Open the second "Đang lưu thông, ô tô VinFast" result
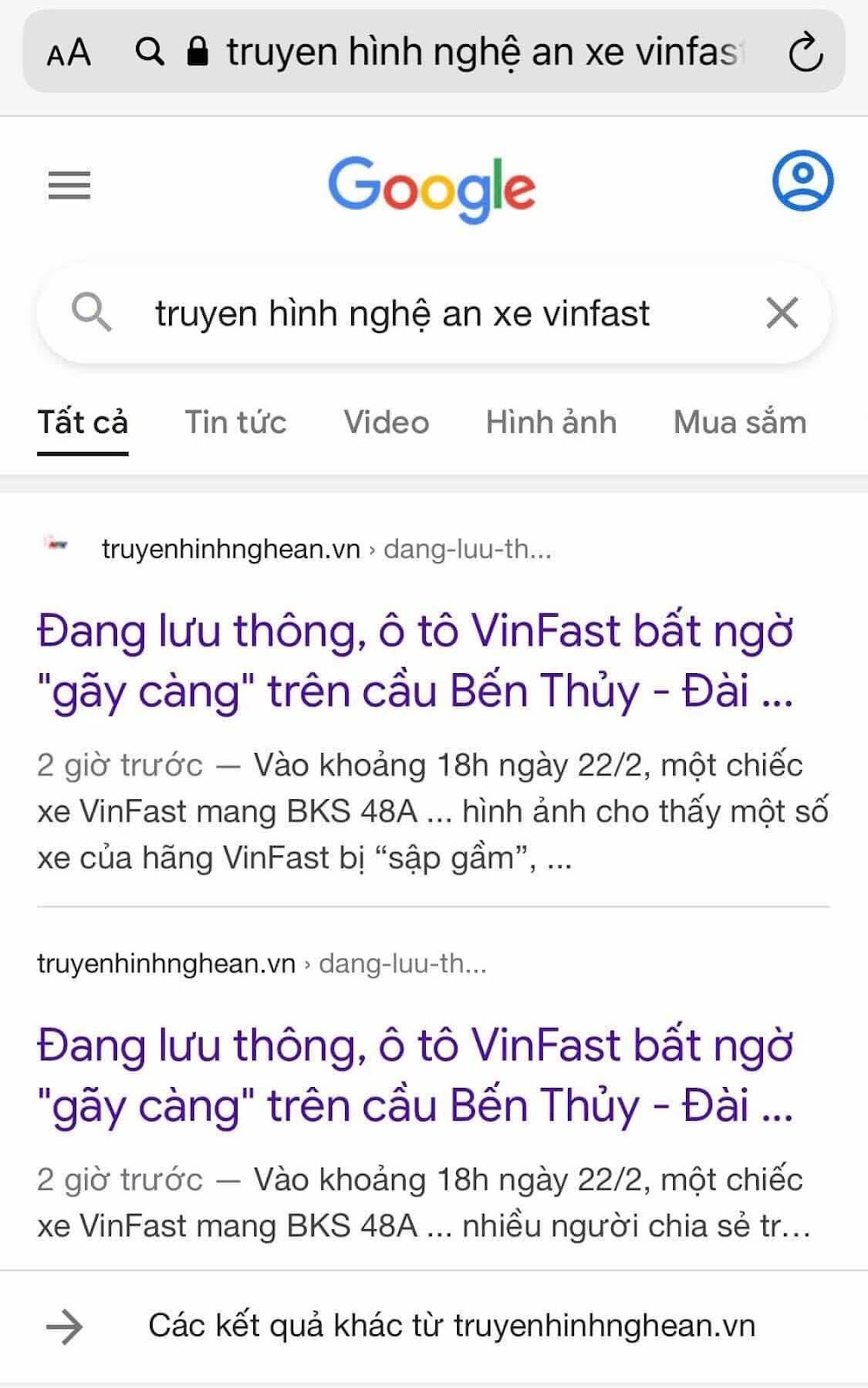Screen dimensions: 868x1388 click(415, 1076)
